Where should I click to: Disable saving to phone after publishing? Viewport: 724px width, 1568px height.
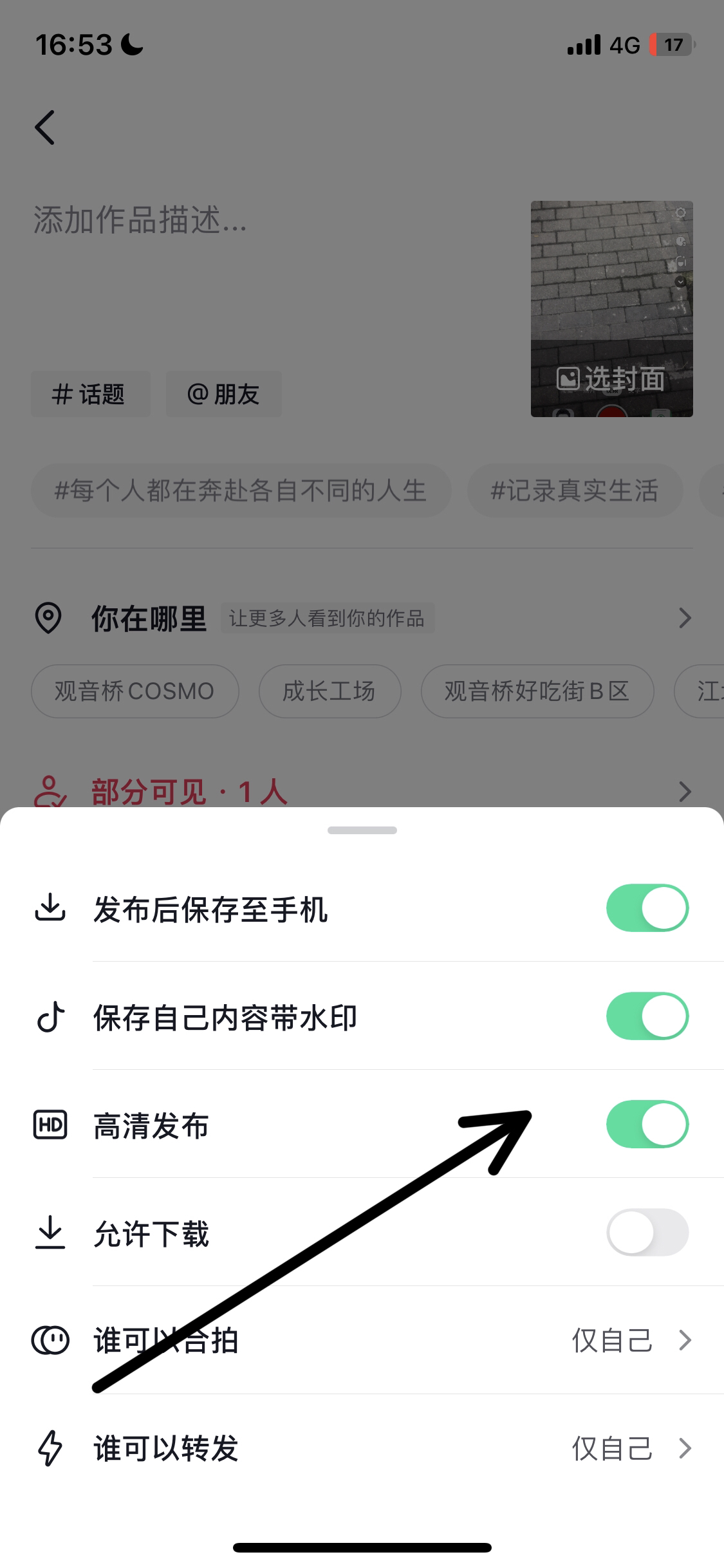click(647, 908)
